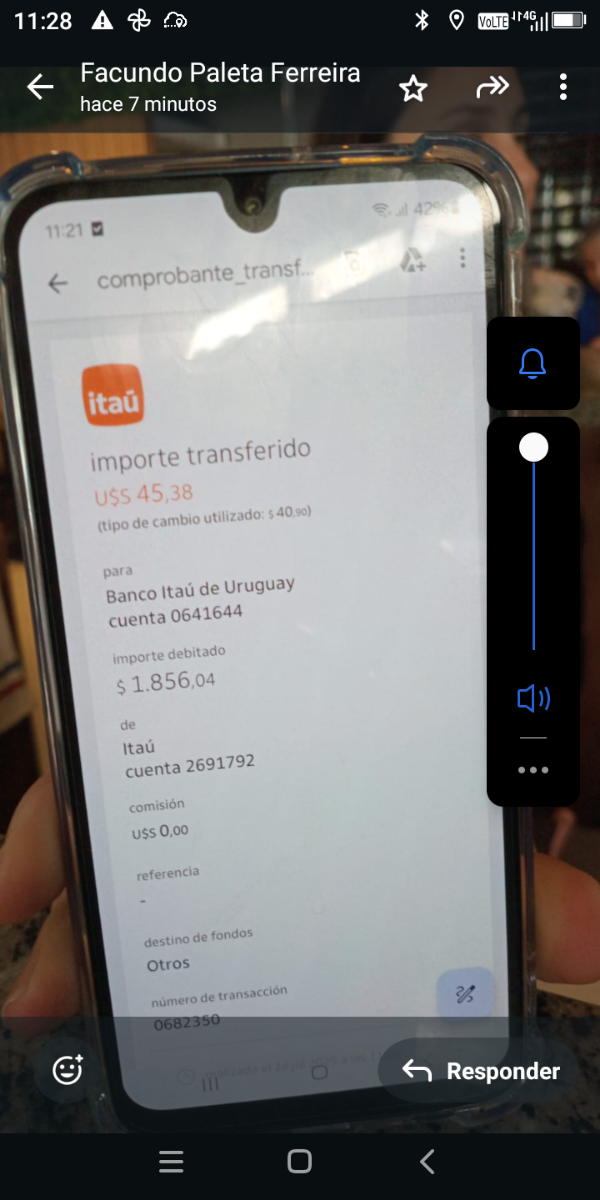Image resolution: width=600 pixels, height=1200 pixels.
Task: Tap the system back button
Action: (427, 1161)
